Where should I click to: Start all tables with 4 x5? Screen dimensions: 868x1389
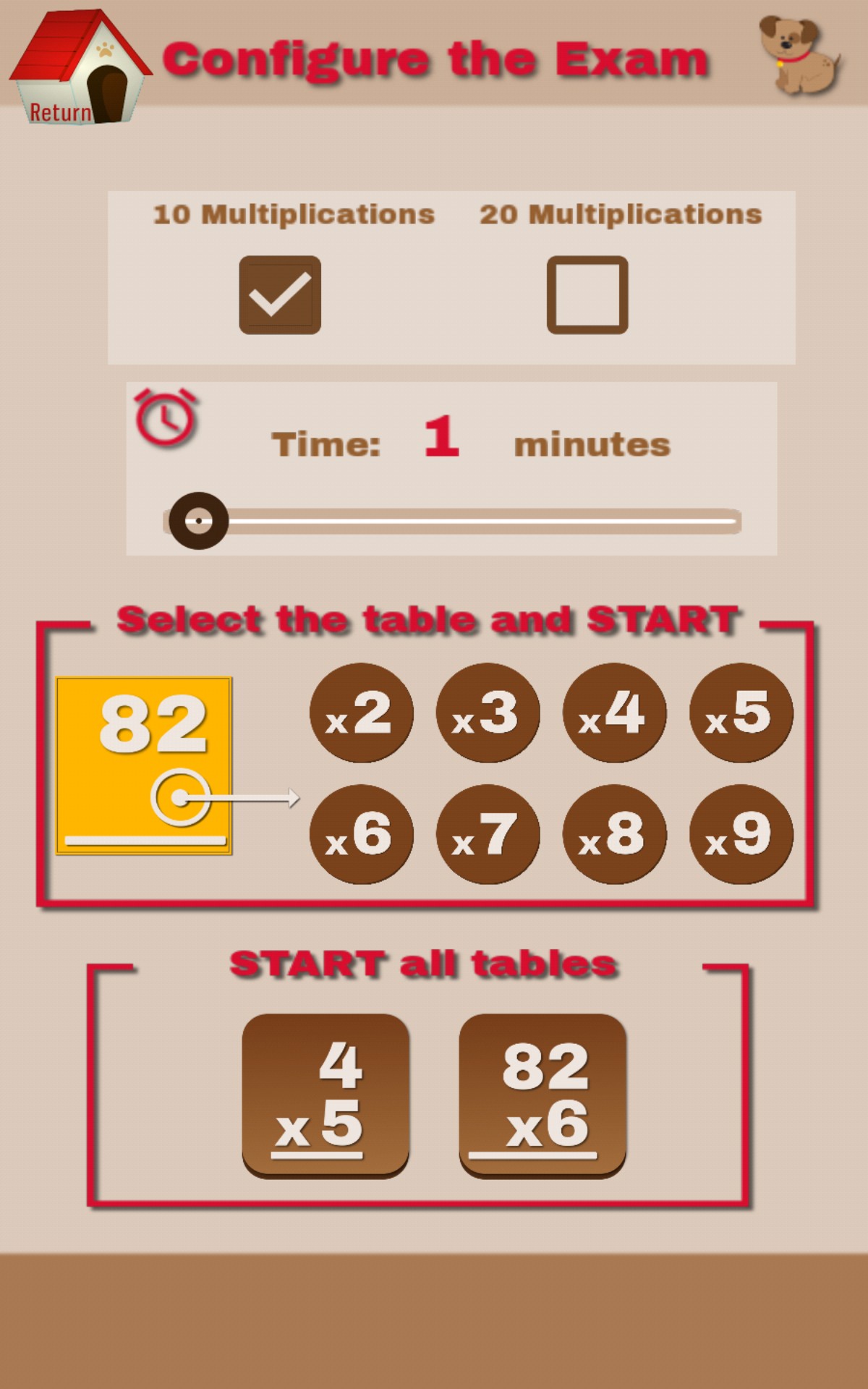coord(325,1096)
